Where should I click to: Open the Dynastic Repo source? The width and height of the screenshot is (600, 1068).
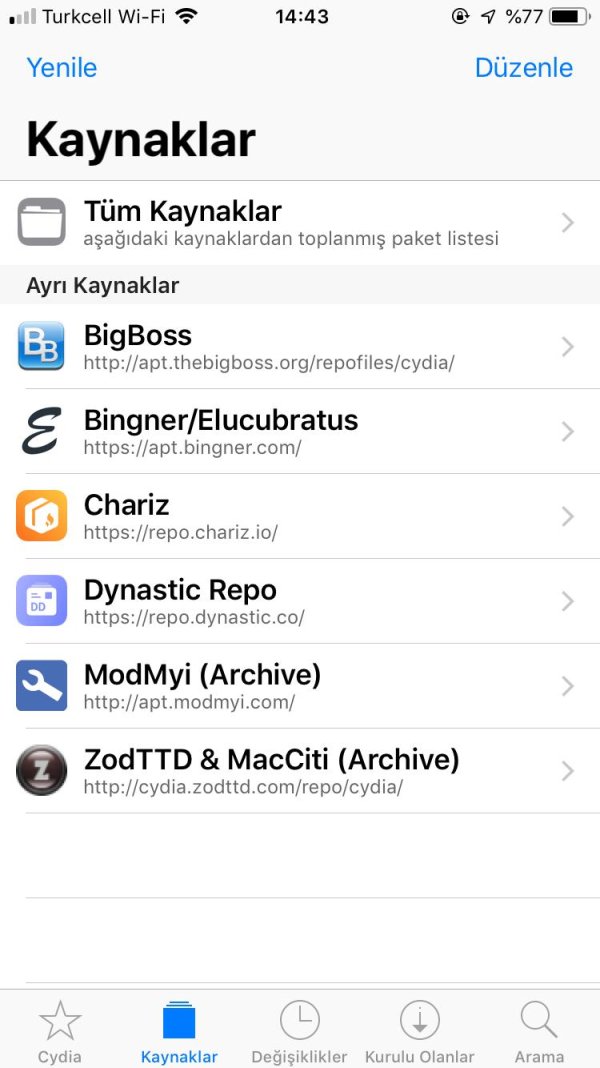300,601
